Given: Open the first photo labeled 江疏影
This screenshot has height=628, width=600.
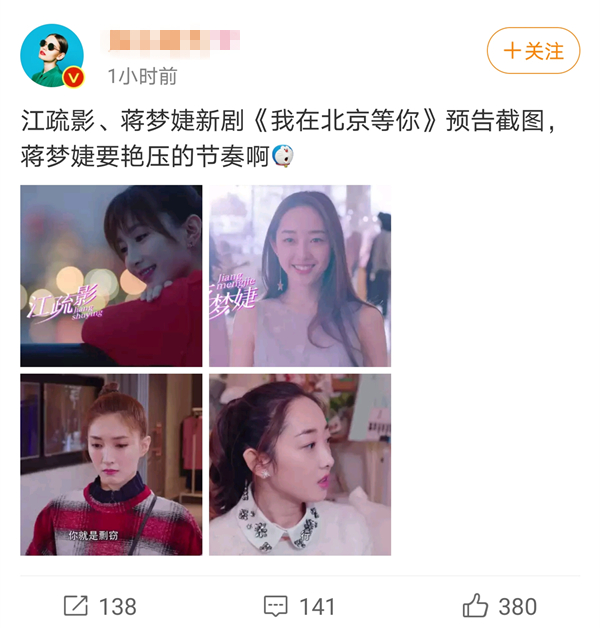Looking at the screenshot, I should (x=111, y=276).
